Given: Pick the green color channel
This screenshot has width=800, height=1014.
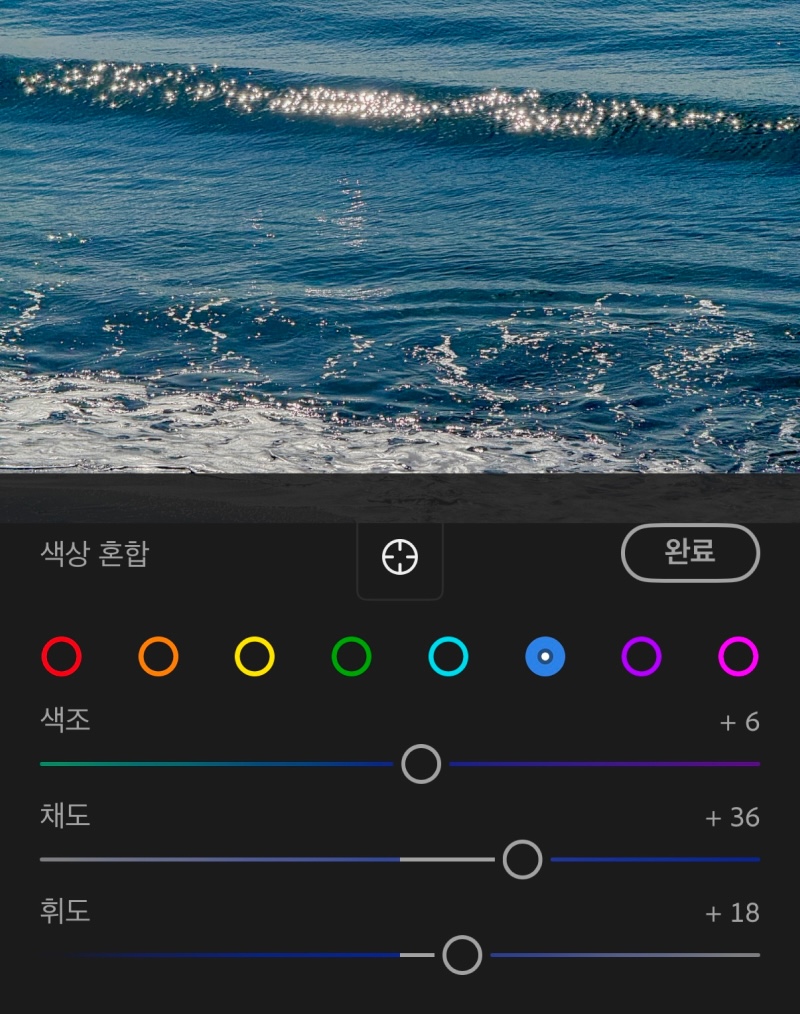Looking at the screenshot, I should click(351, 657).
